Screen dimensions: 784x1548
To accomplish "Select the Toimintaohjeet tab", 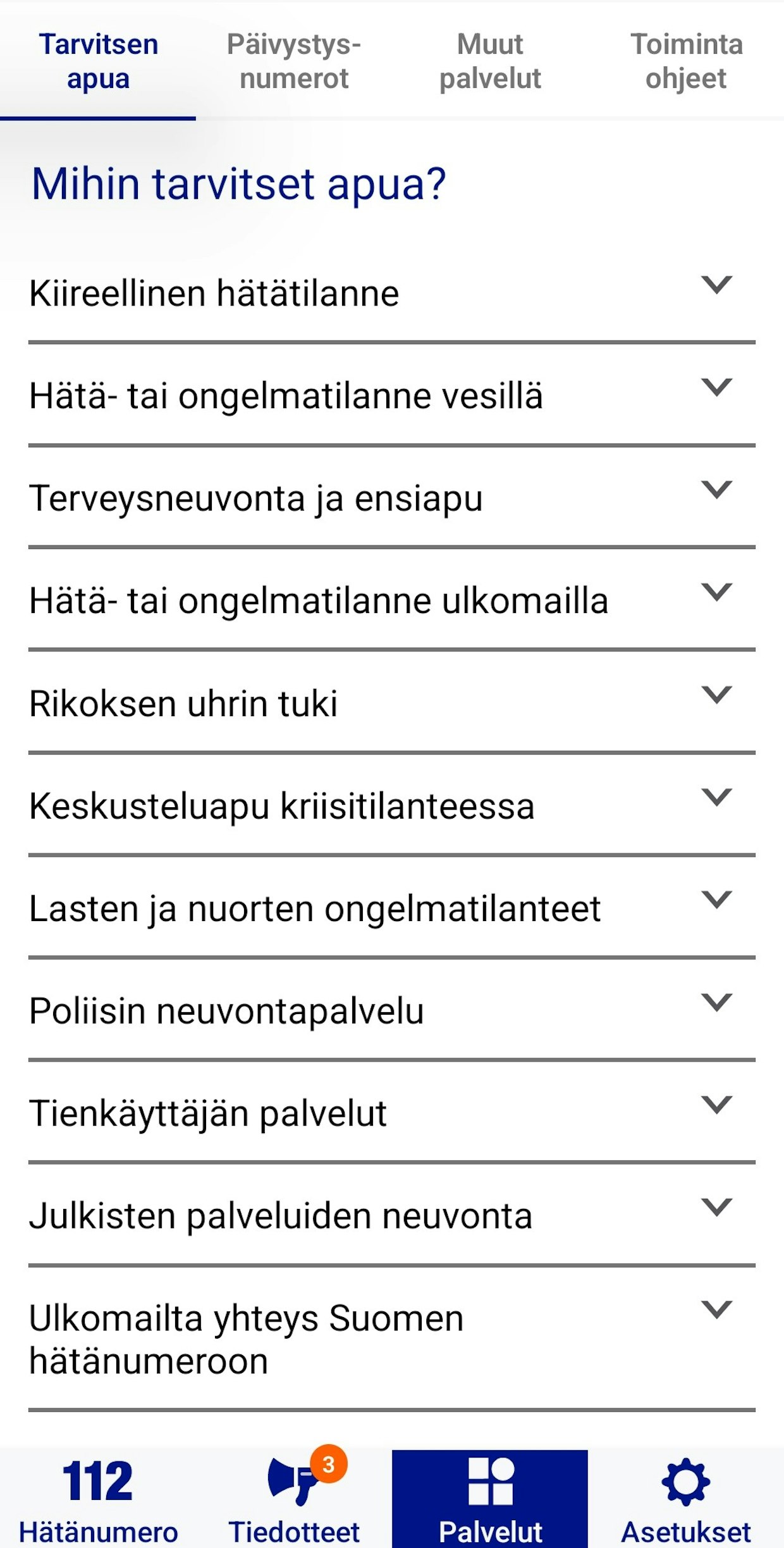I will point(686,61).
